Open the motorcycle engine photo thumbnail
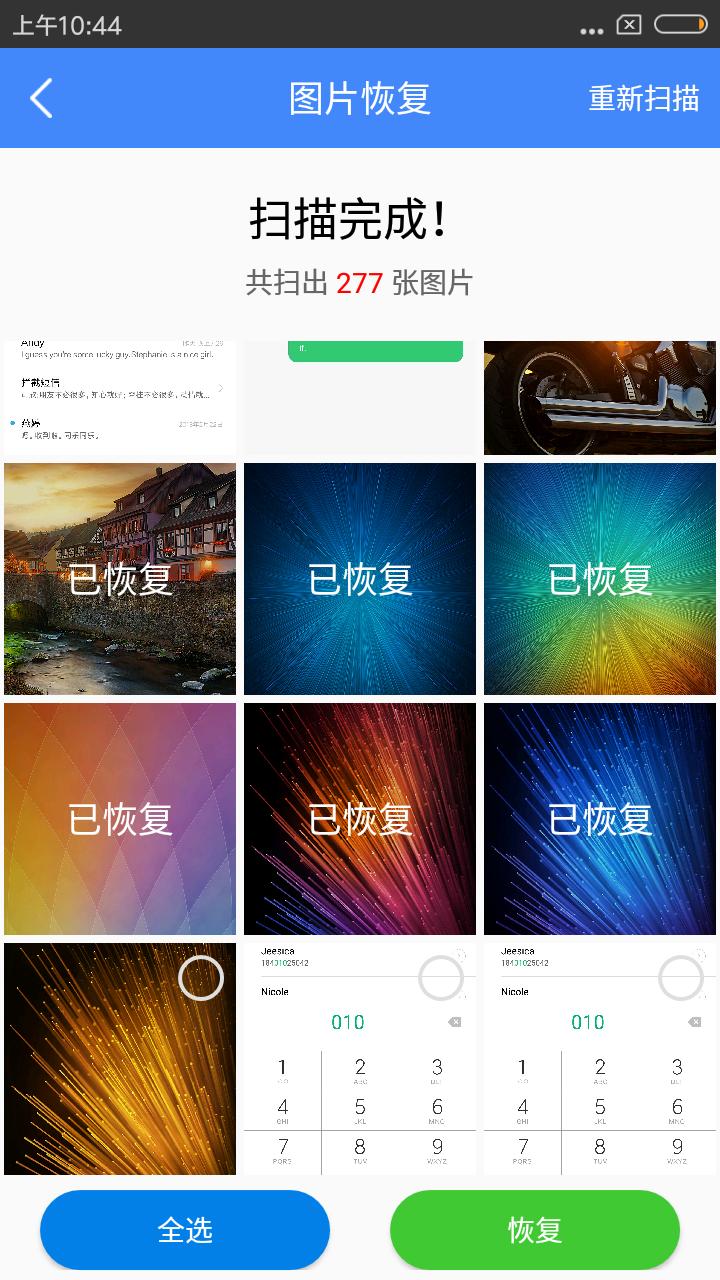The image size is (720, 1280). pos(599,390)
